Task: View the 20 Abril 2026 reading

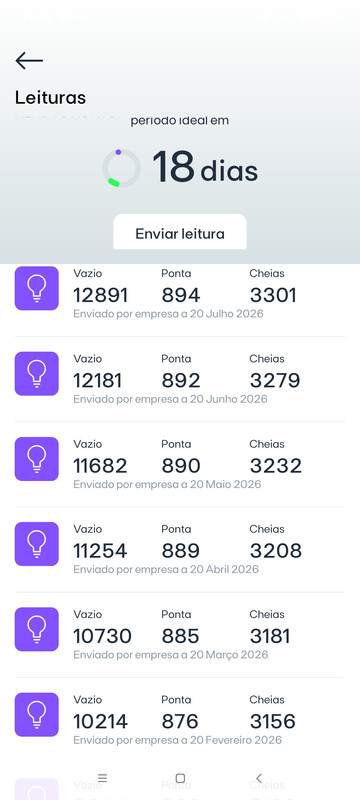Action: tap(180, 550)
